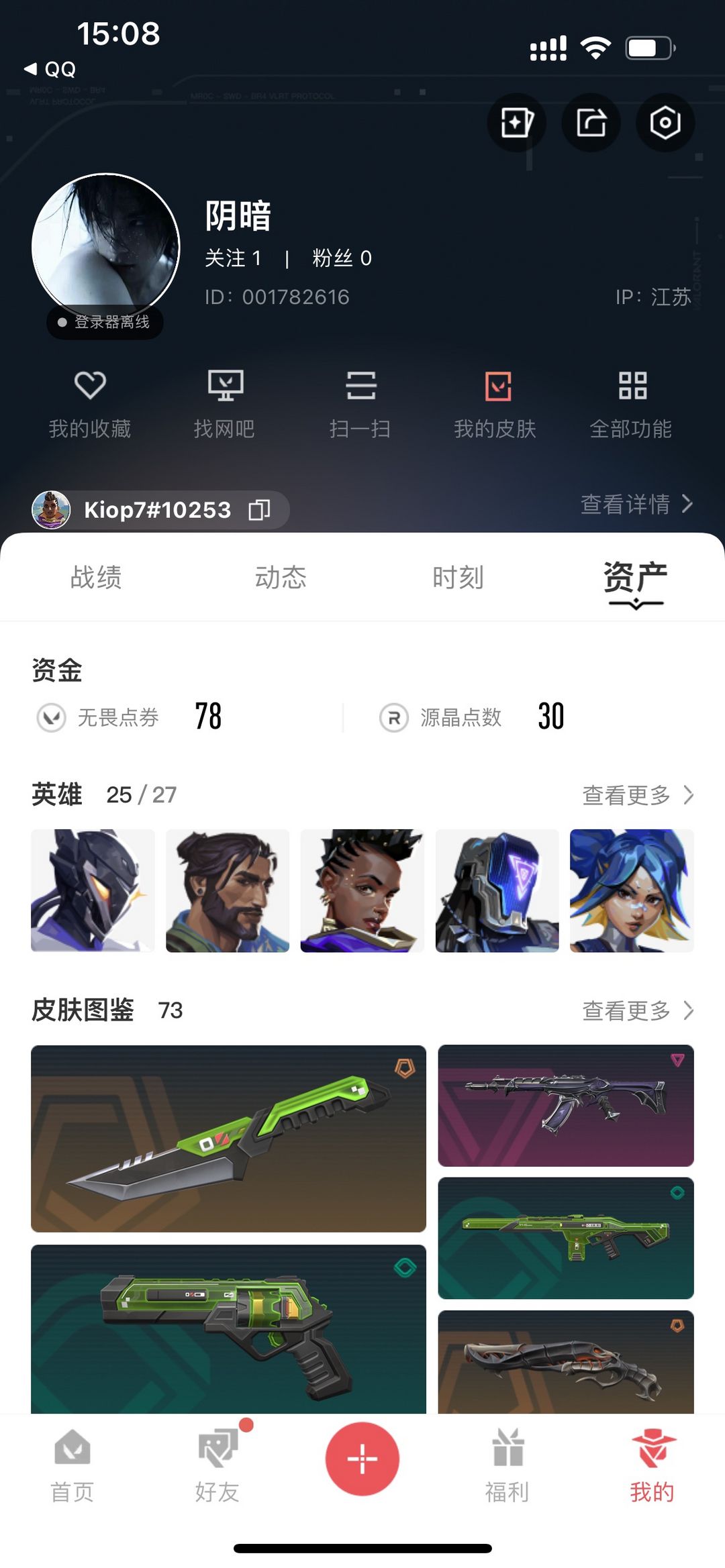Open the settings hexagon icon
Viewport: 725px width, 1568px height.
[x=665, y=123]
